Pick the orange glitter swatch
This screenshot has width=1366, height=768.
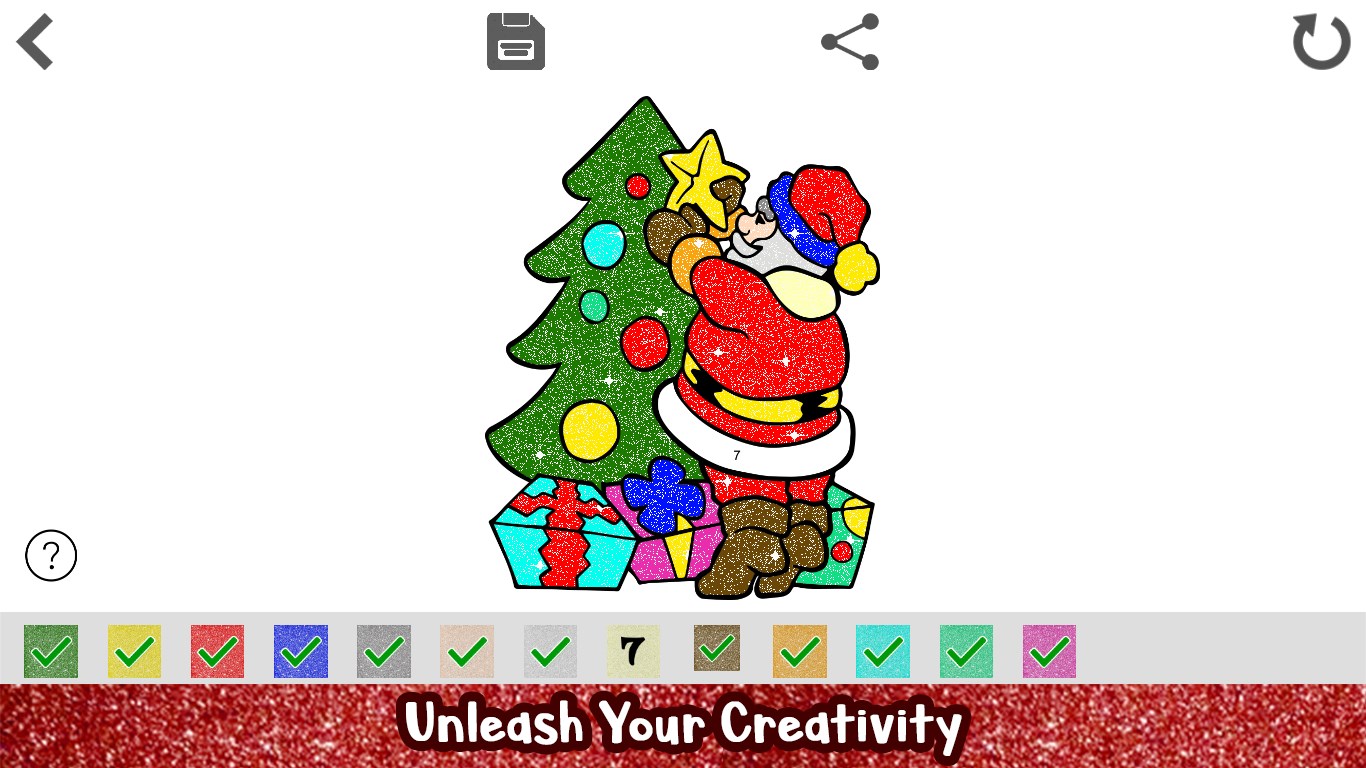click(x=800, y=652)
